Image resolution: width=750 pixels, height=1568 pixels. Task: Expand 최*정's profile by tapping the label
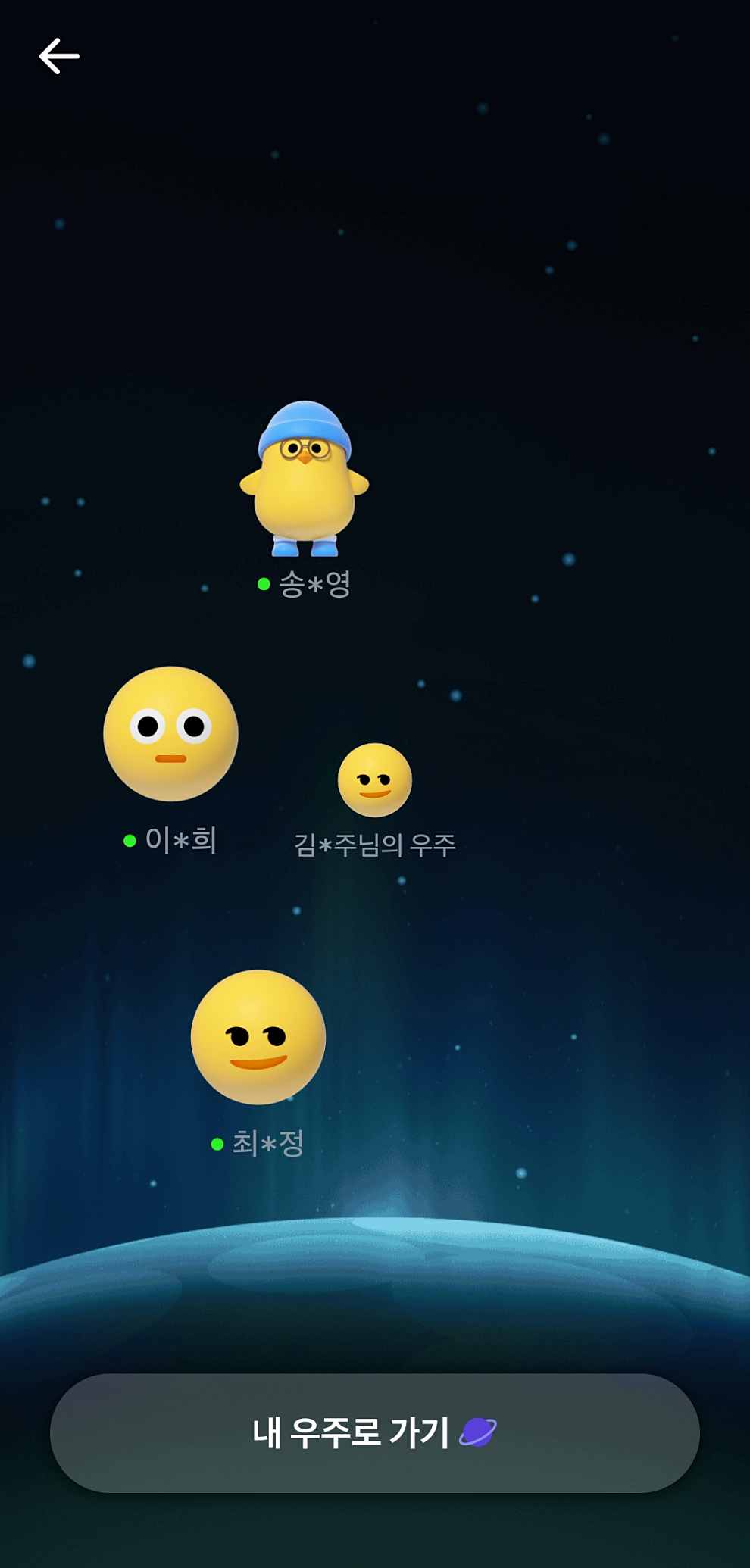[x=269, y=1142]
